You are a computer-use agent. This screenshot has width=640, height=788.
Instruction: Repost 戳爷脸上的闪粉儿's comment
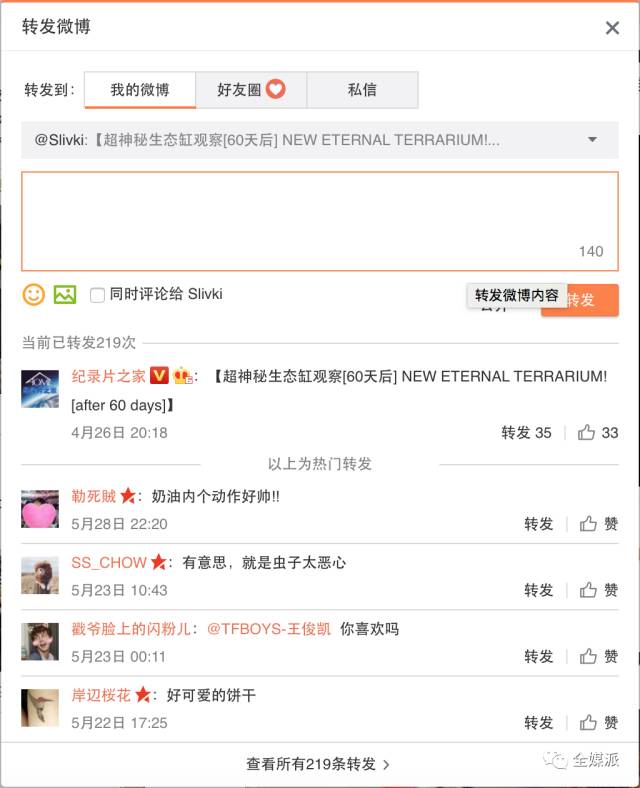[538, 656]
